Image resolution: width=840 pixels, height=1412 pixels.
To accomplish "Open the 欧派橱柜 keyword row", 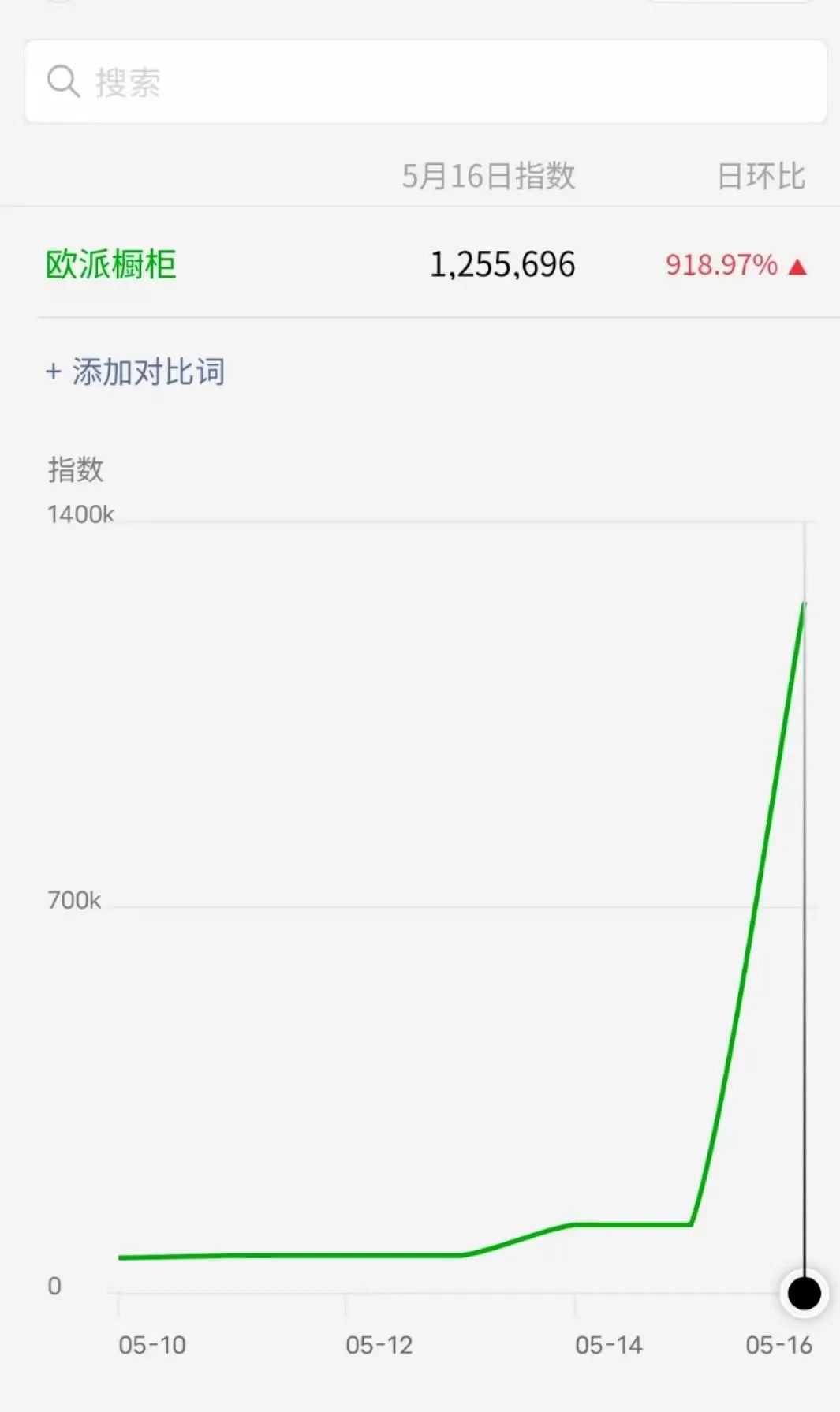I will click(426, 265).
